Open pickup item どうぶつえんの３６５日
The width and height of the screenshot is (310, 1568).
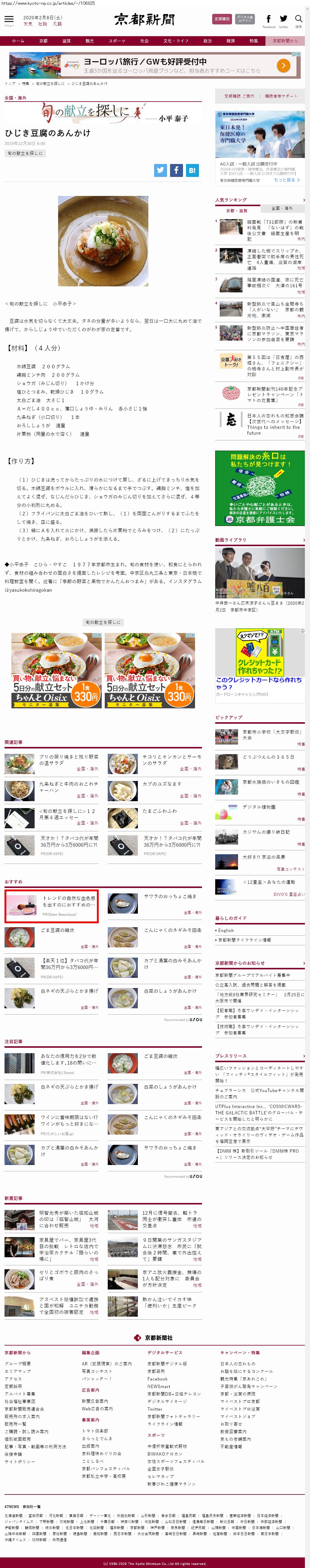268,757
